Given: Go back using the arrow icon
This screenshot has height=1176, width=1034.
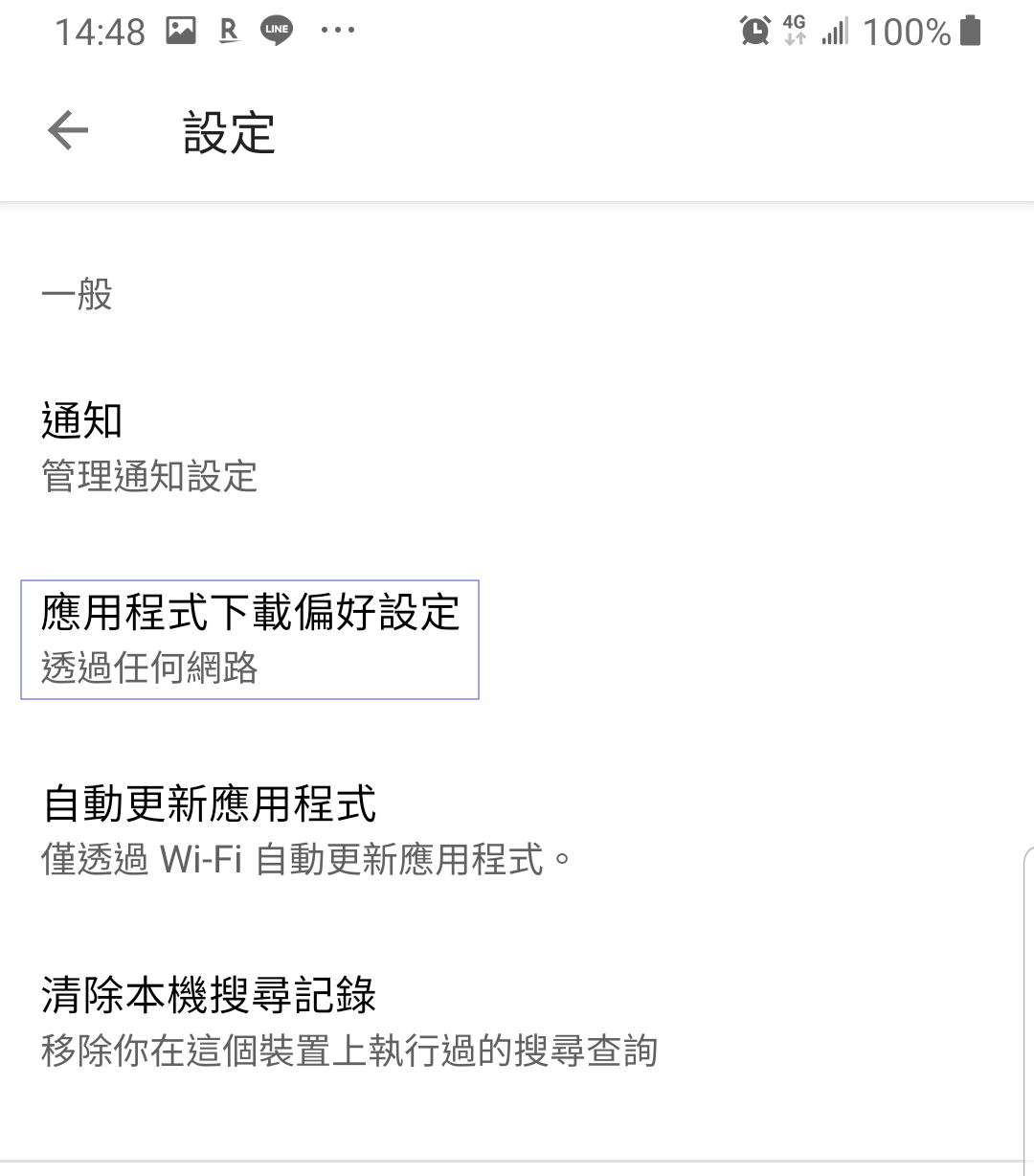Looking at the screenshot, I should (x=68, y=130).
